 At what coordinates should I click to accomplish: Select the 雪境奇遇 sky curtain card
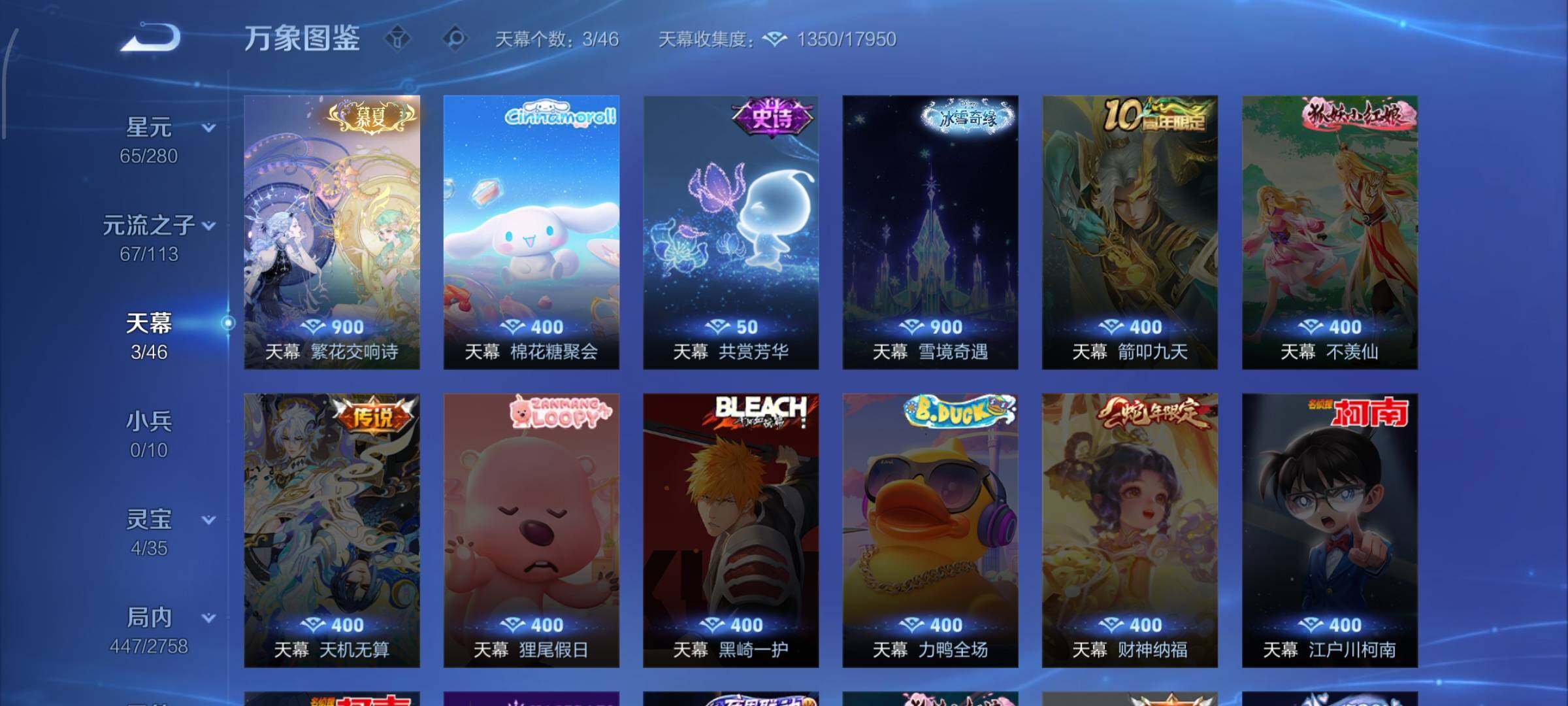(930, 232)
